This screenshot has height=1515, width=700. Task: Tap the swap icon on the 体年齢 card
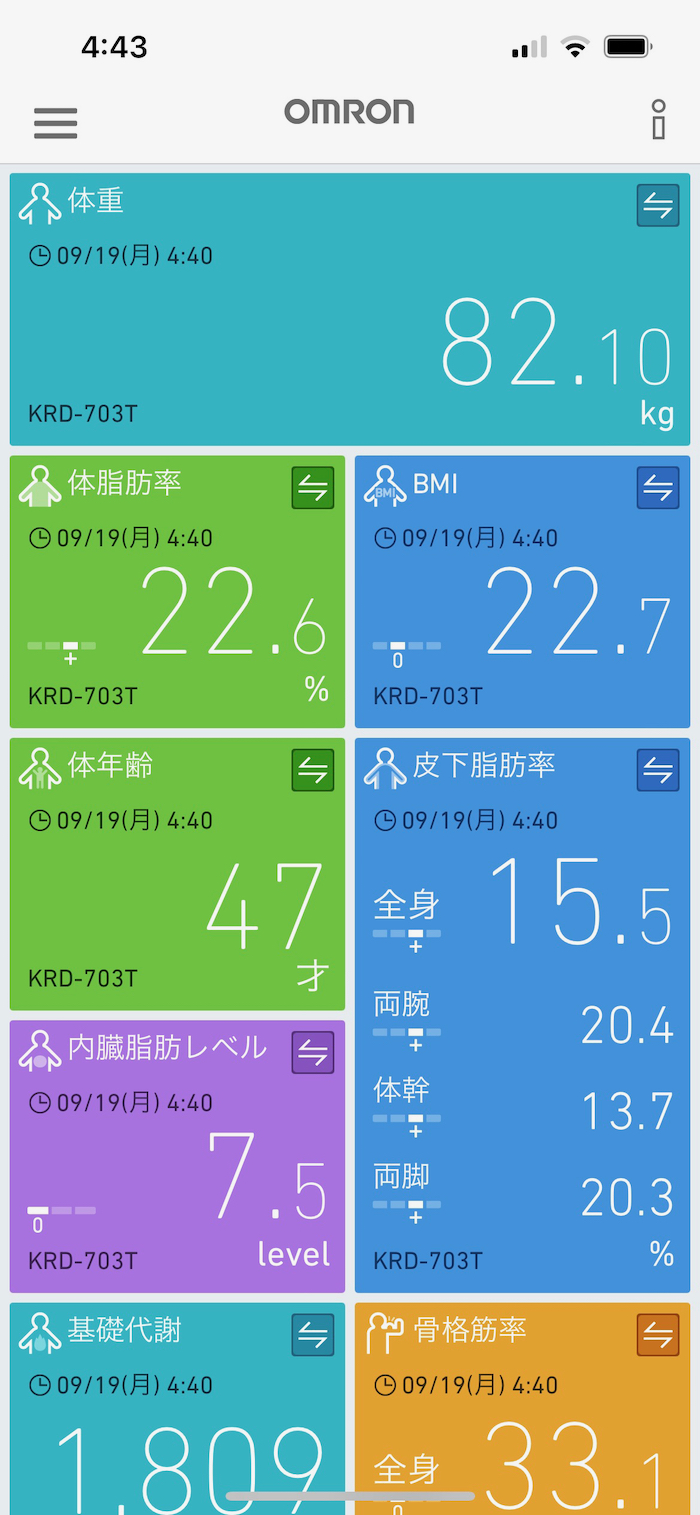coord(313,770)
